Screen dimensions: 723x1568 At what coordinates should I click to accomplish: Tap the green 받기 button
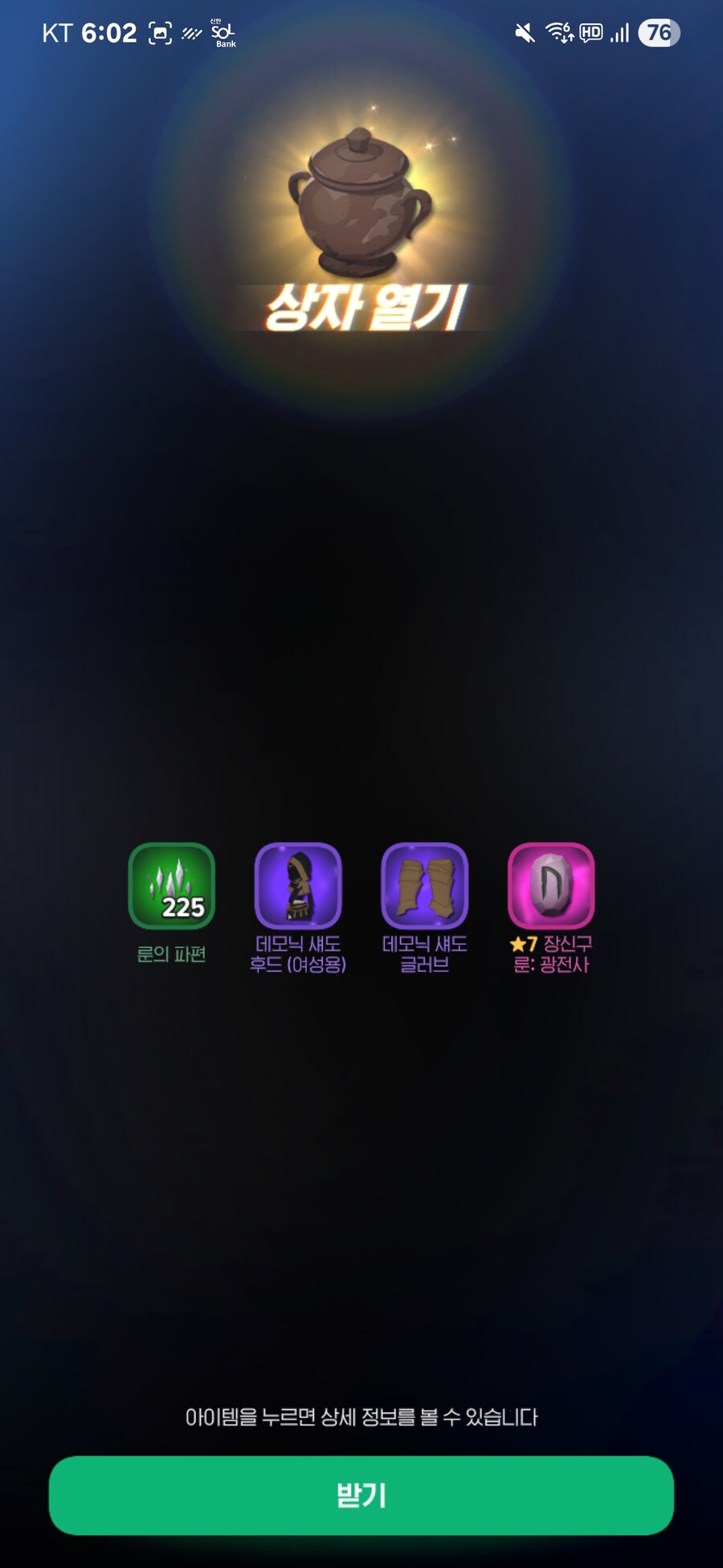(361, 1495)
